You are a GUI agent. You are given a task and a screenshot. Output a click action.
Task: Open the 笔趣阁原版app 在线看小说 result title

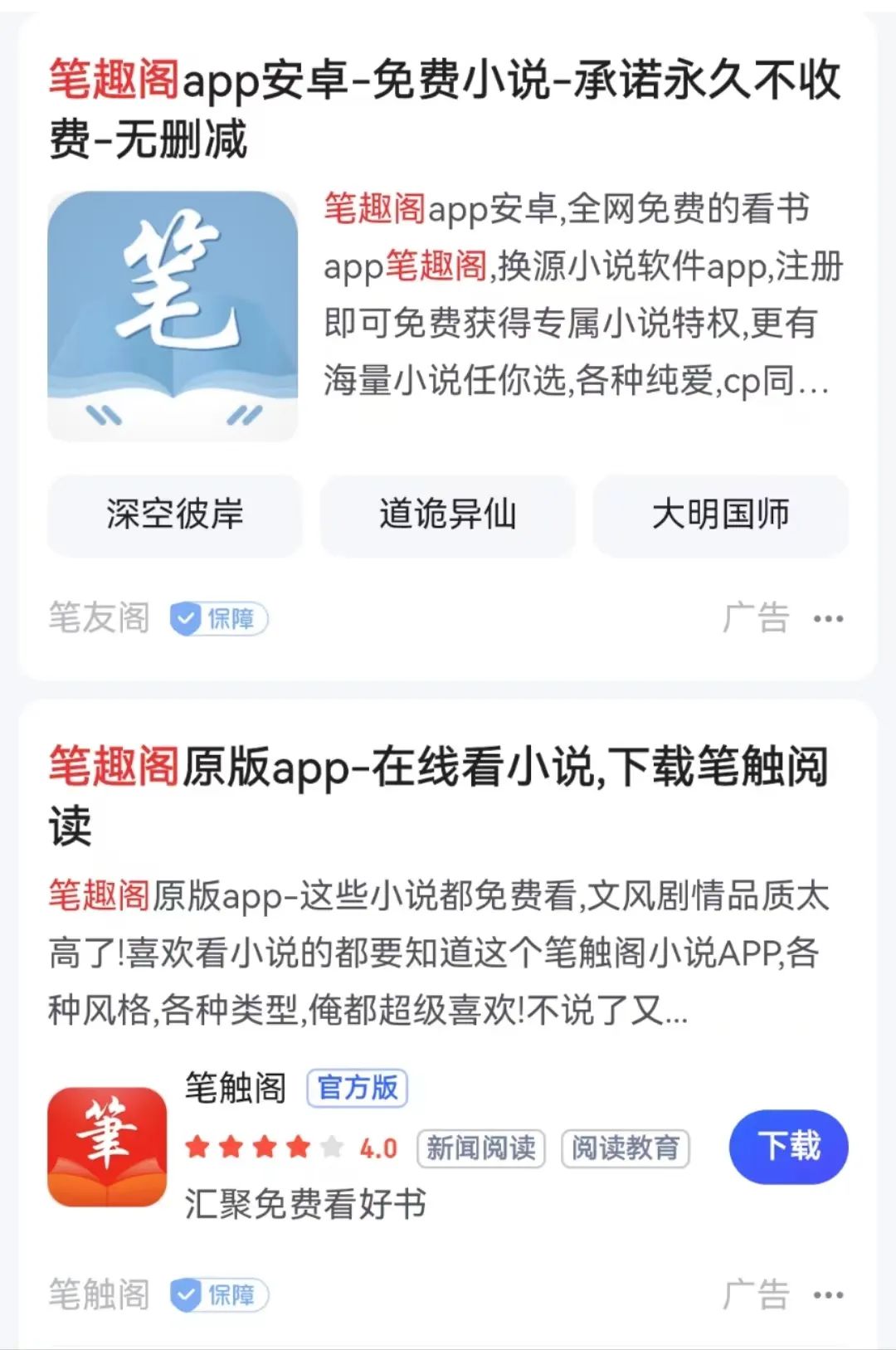[x=438, y=794]
